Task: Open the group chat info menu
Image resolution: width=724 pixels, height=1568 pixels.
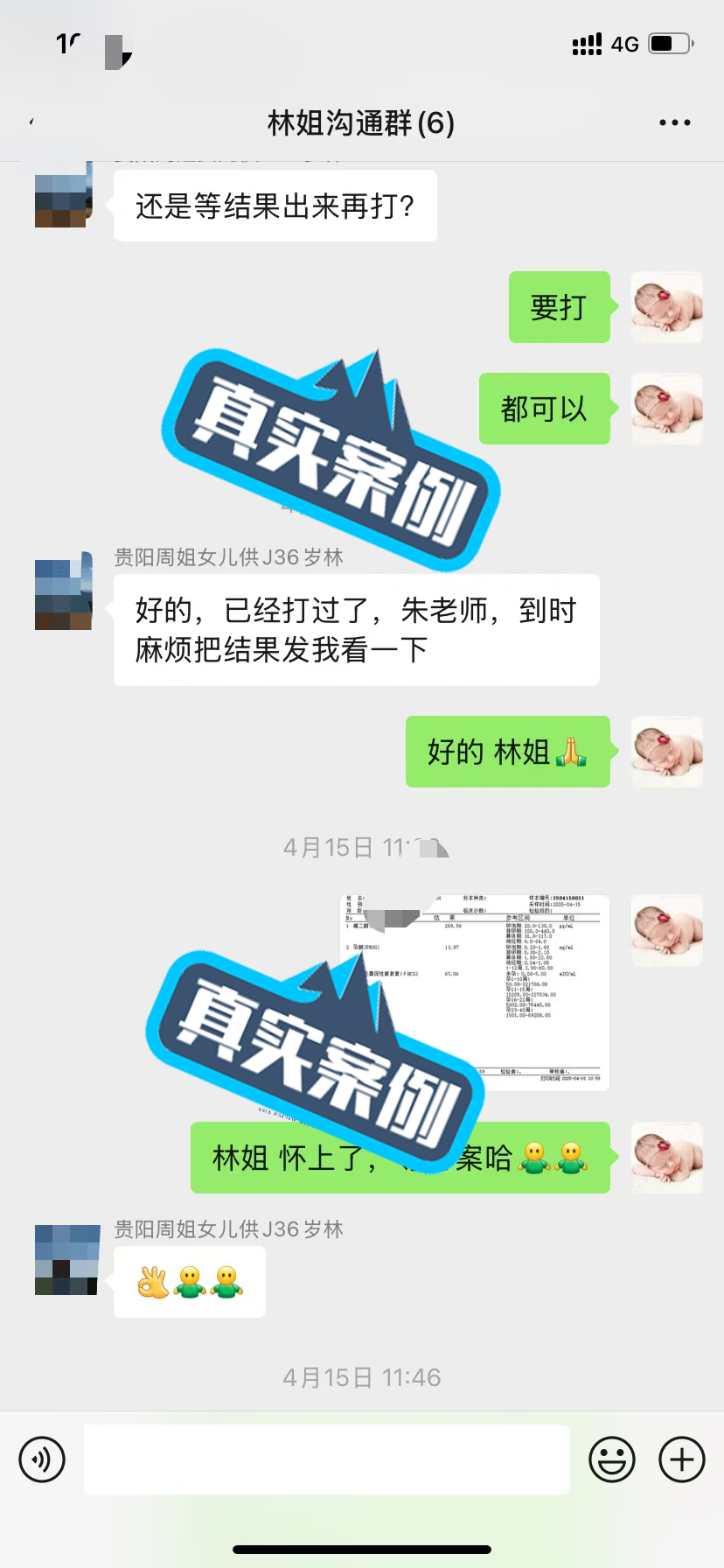Action: (x=674, y=123)
